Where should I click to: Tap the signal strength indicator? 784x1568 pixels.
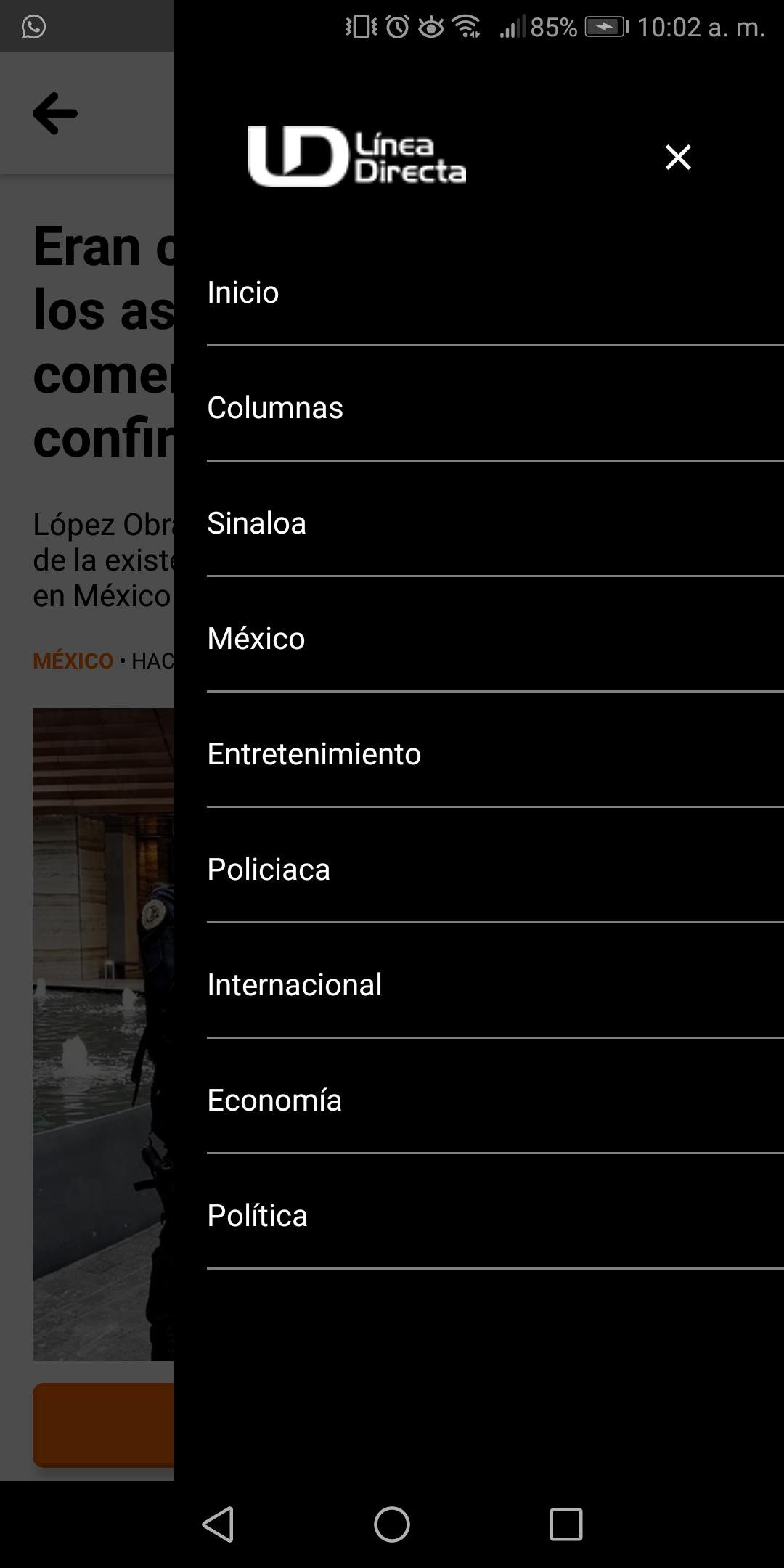click(513, 28)
